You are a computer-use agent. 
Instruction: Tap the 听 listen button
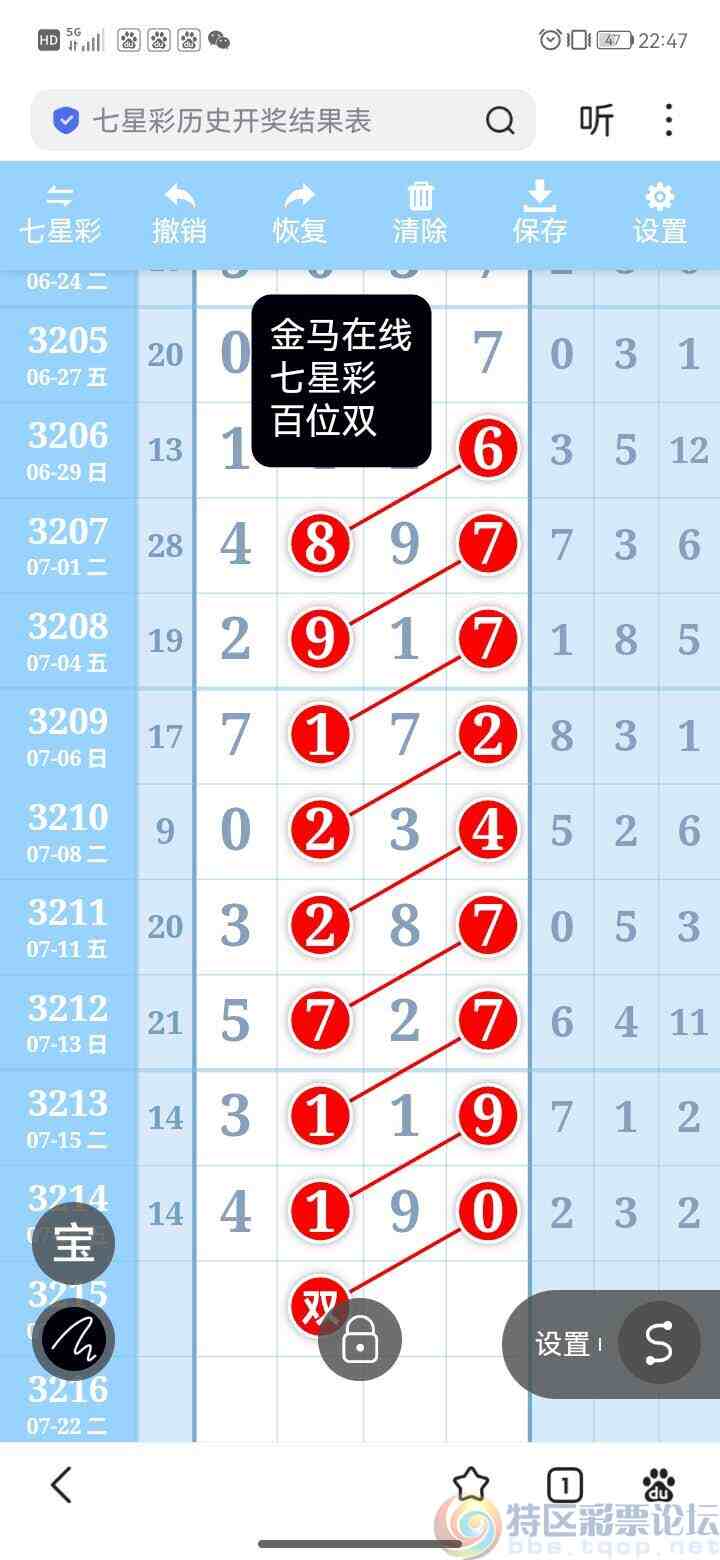pyautogui.click(x=597, y=121)
